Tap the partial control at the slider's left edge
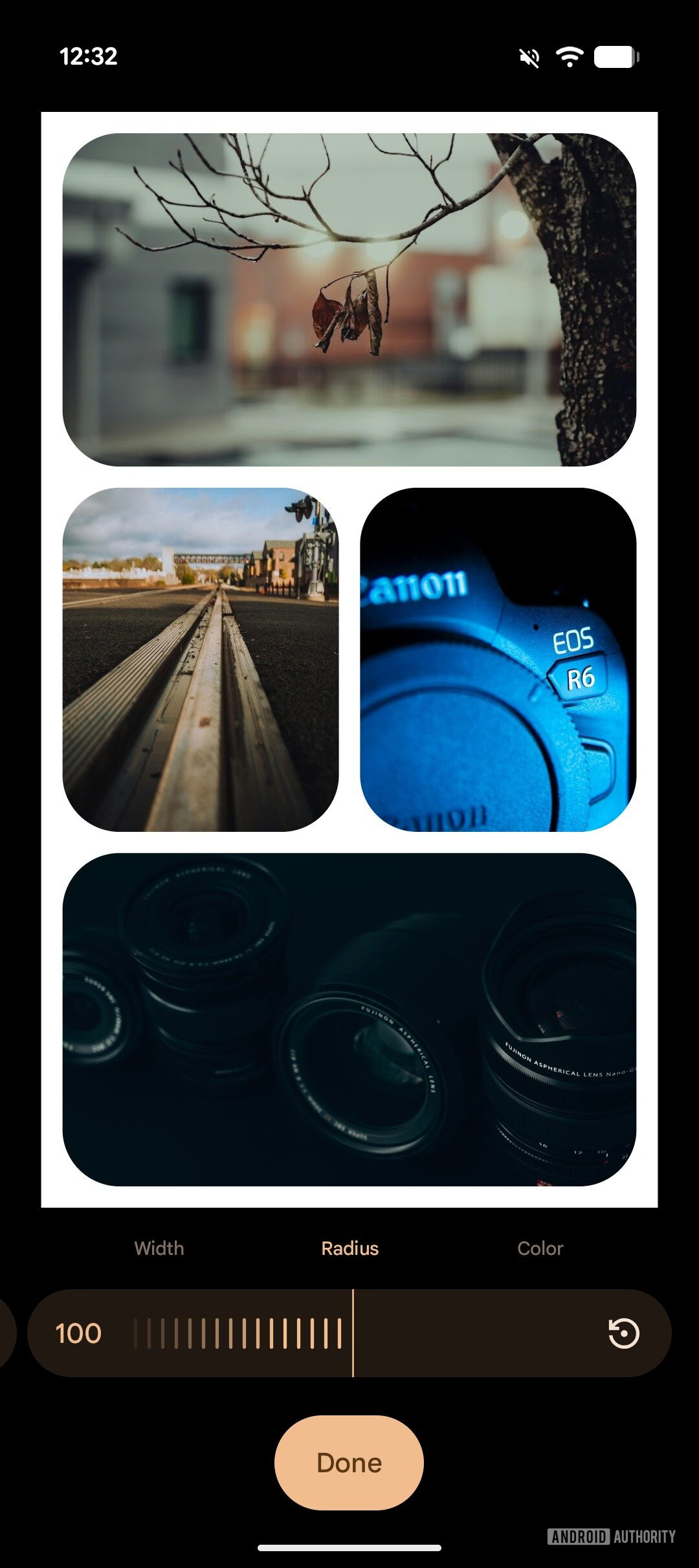 click(x=5, y=1333)
